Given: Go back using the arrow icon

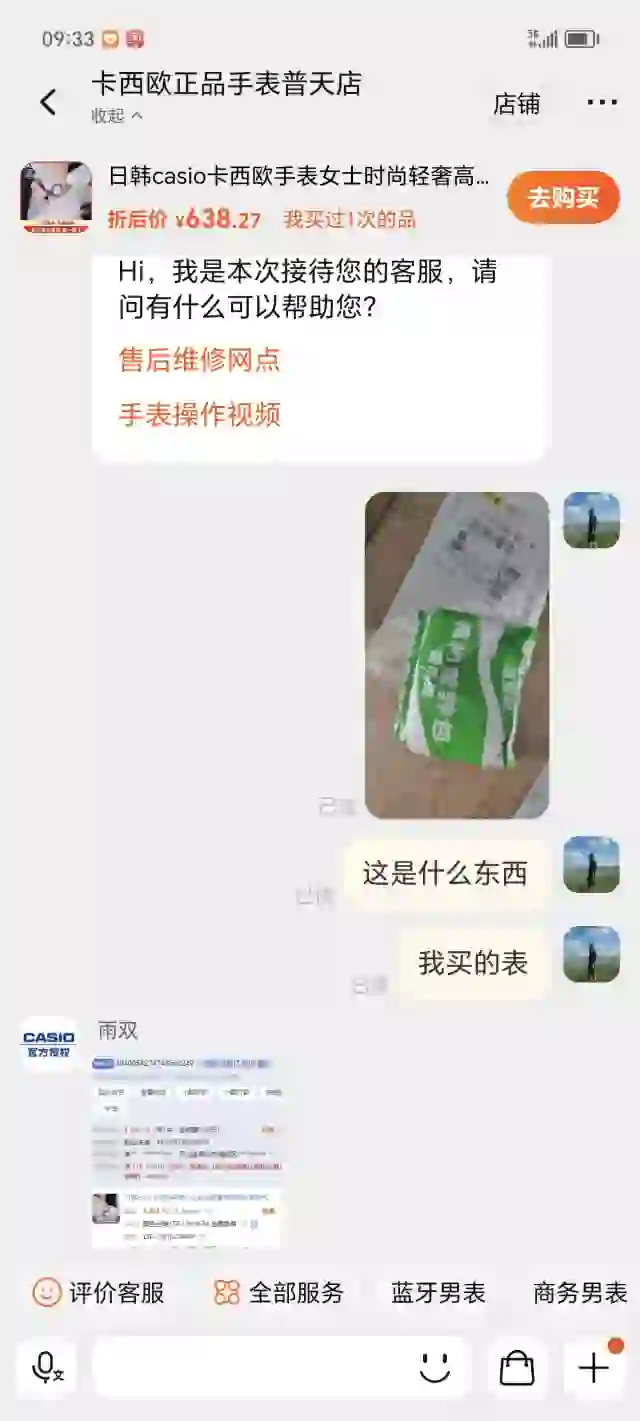Looking at the screenshot, I should pyautogui.click(x=48, y=102).
